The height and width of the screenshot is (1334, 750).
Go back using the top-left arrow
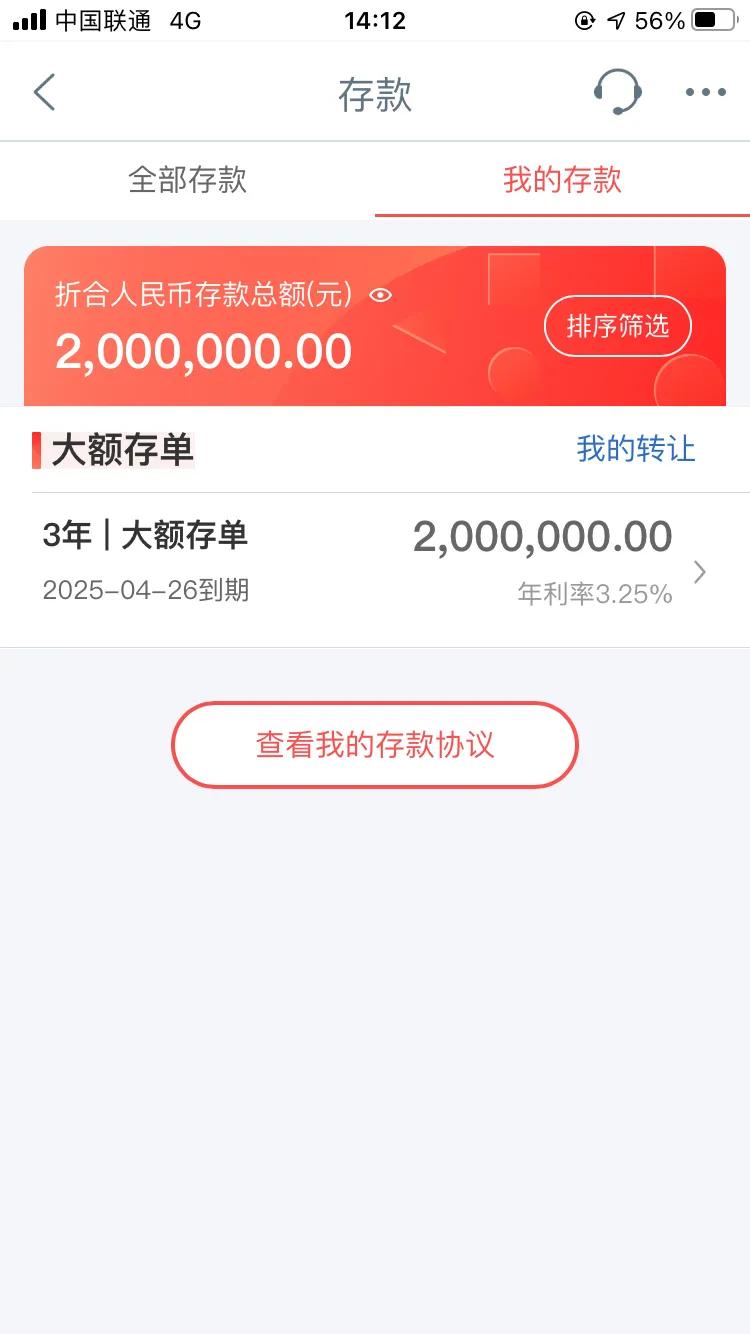[x=44, y=92]
